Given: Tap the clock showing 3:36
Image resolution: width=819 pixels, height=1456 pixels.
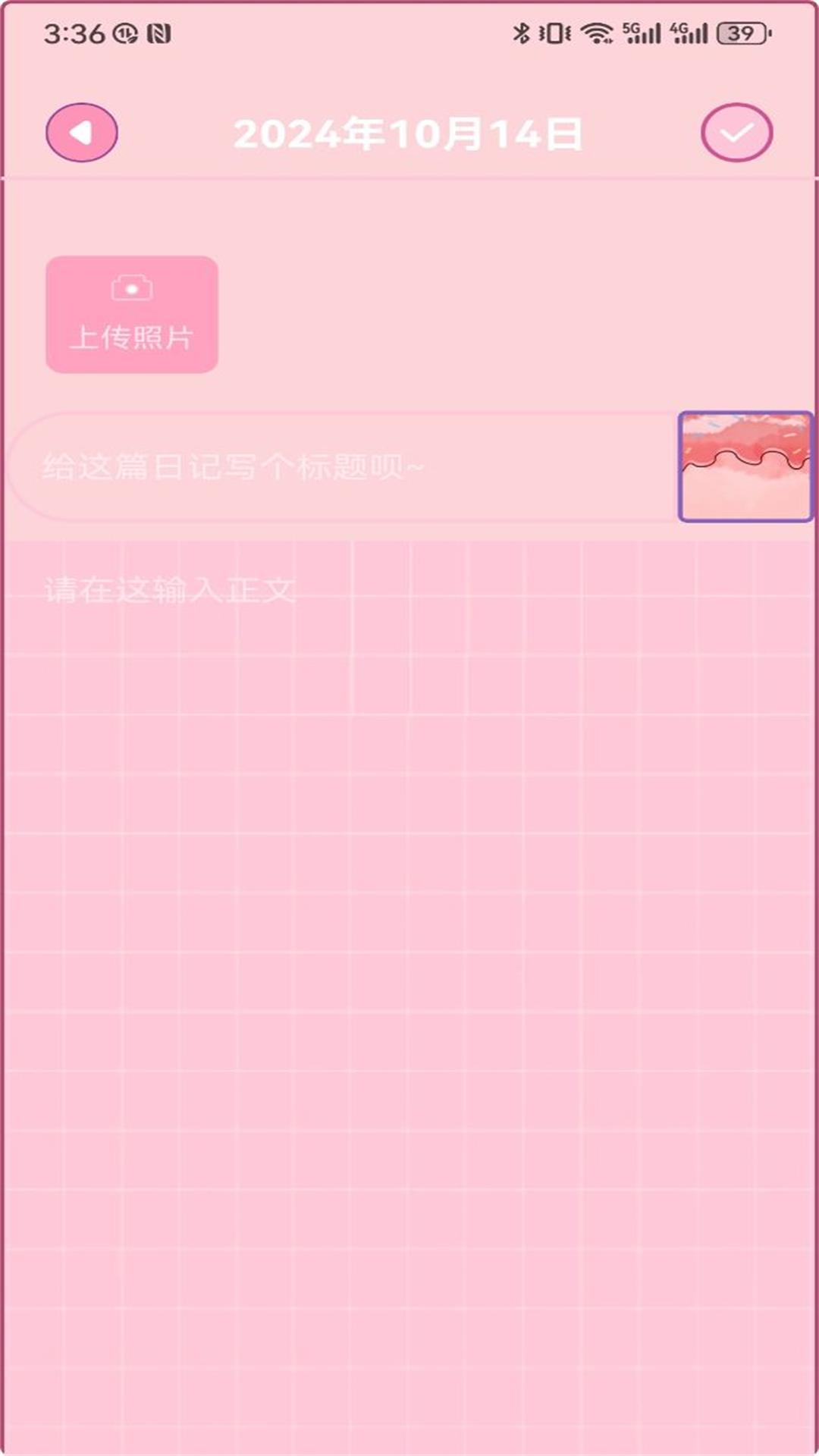Looking at the screenshot, I should (x=73, y=32).
